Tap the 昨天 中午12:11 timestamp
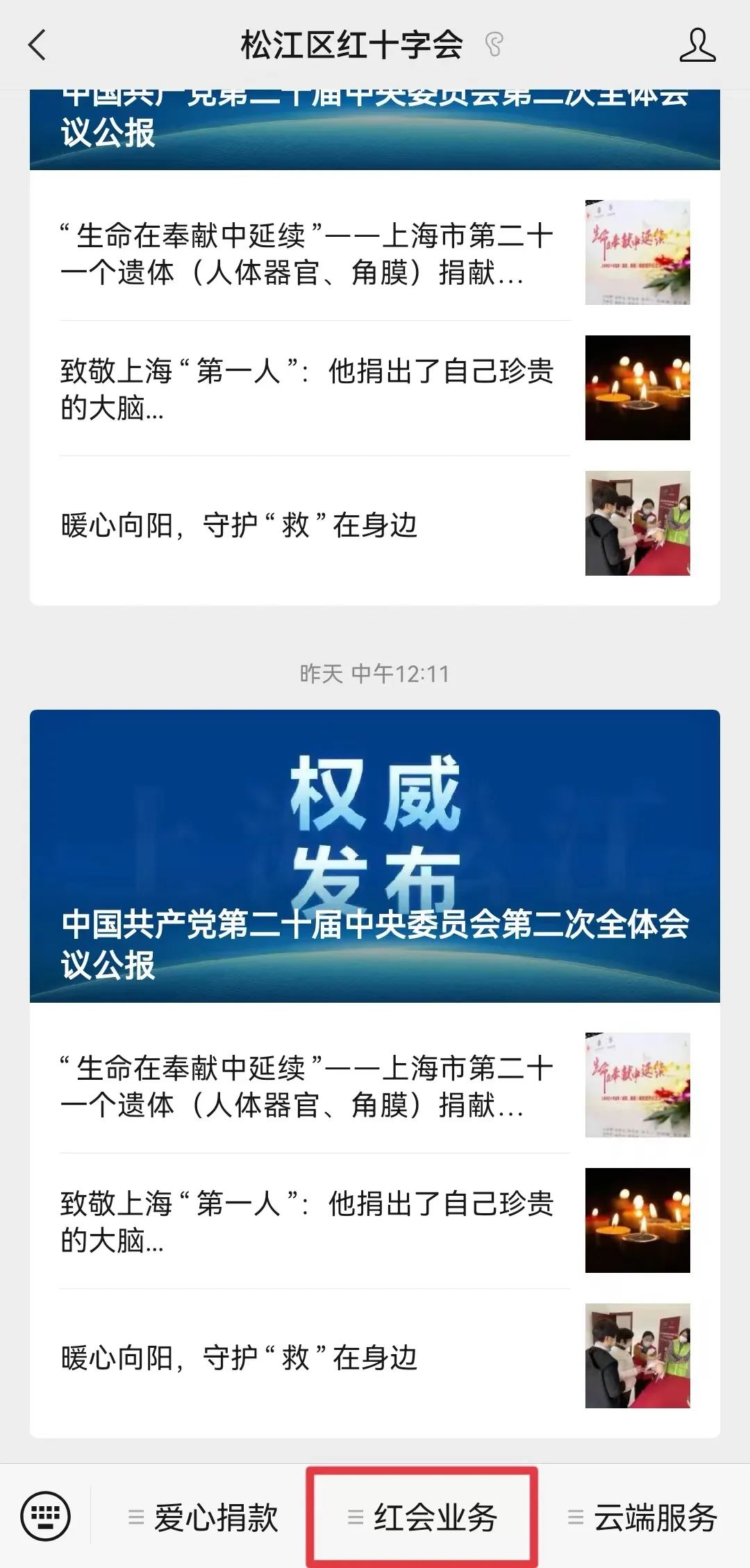This screenshot has height=1568, width=750. pyautogui.click(x=375, y=671)
